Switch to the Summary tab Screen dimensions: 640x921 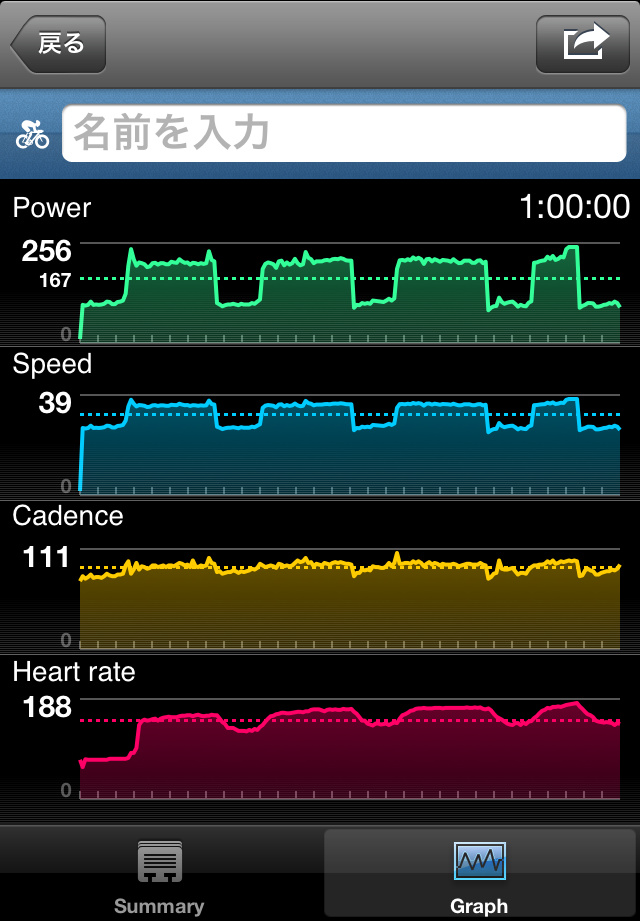pos(160,875)
